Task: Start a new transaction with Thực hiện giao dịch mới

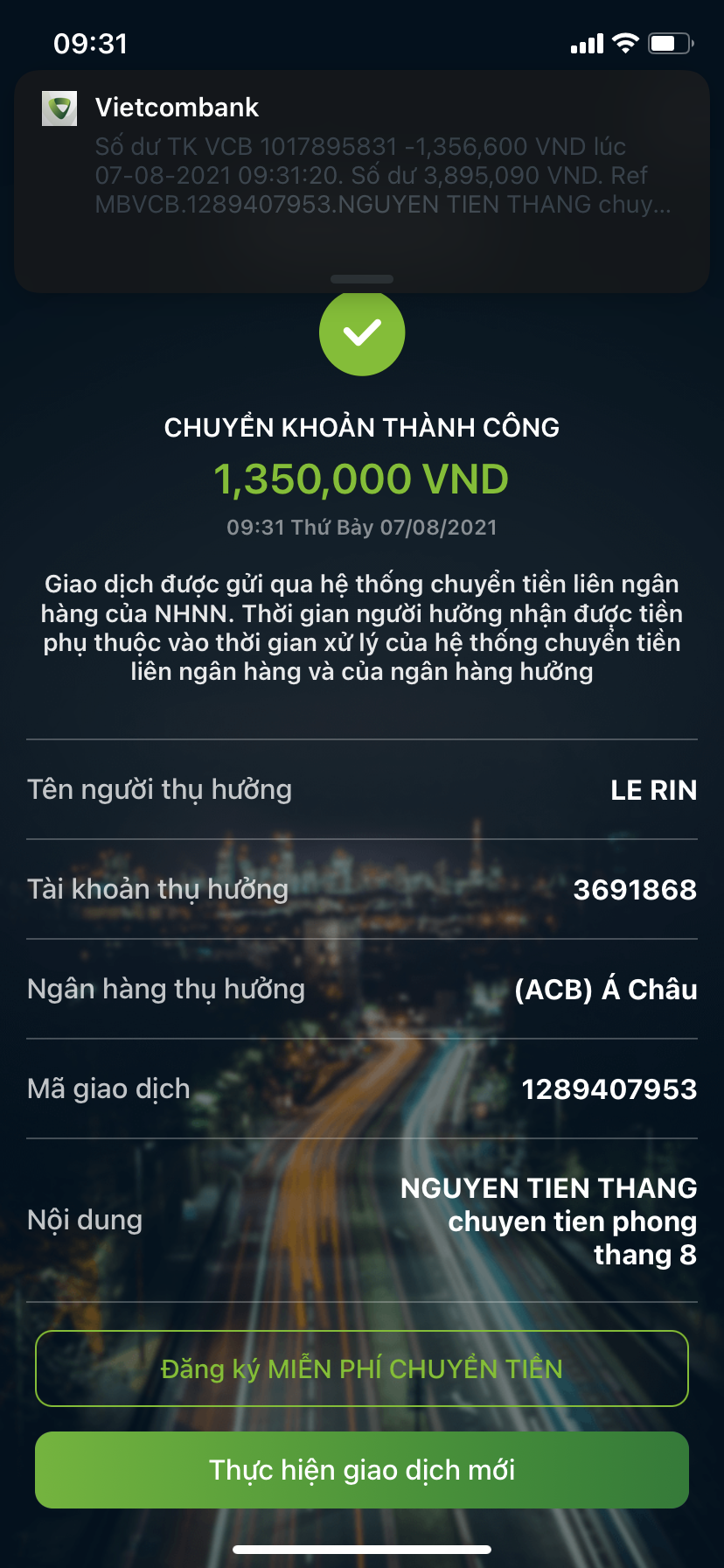Action: coord(361,1470)
